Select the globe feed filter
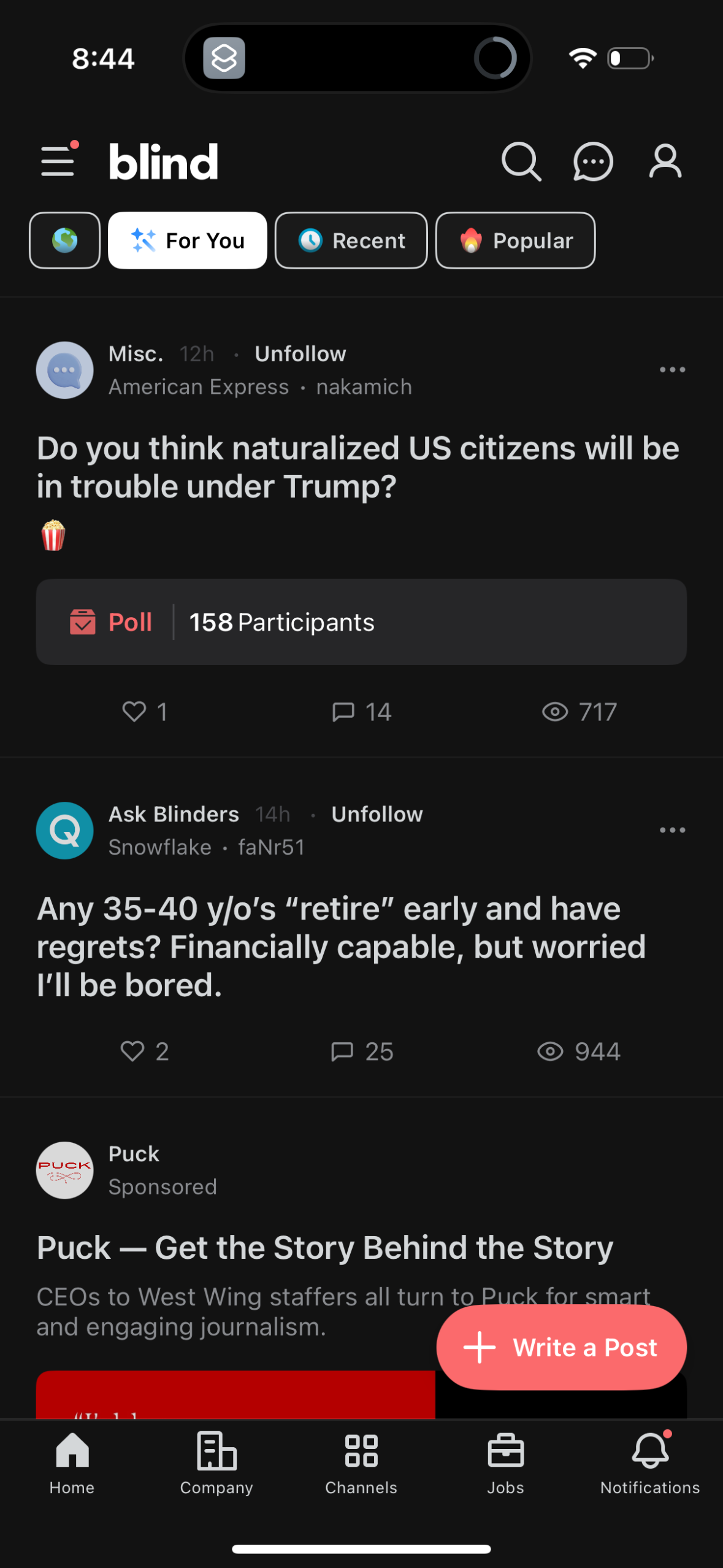This screenshot has width=723, height=1568. tap(64, 240)
